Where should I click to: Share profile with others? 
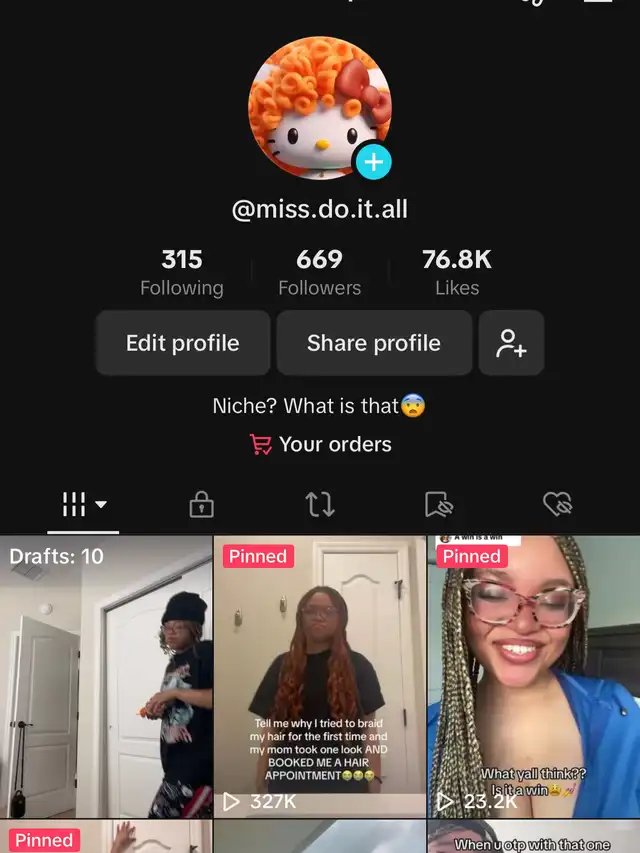point(374,343)
